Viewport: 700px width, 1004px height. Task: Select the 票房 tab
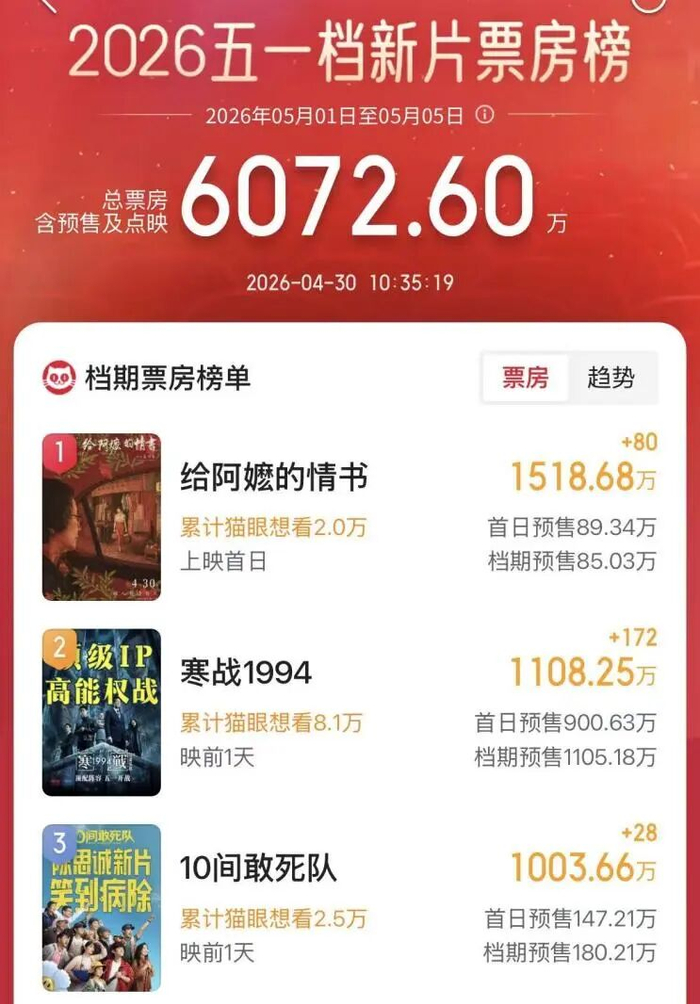[525, 378]
